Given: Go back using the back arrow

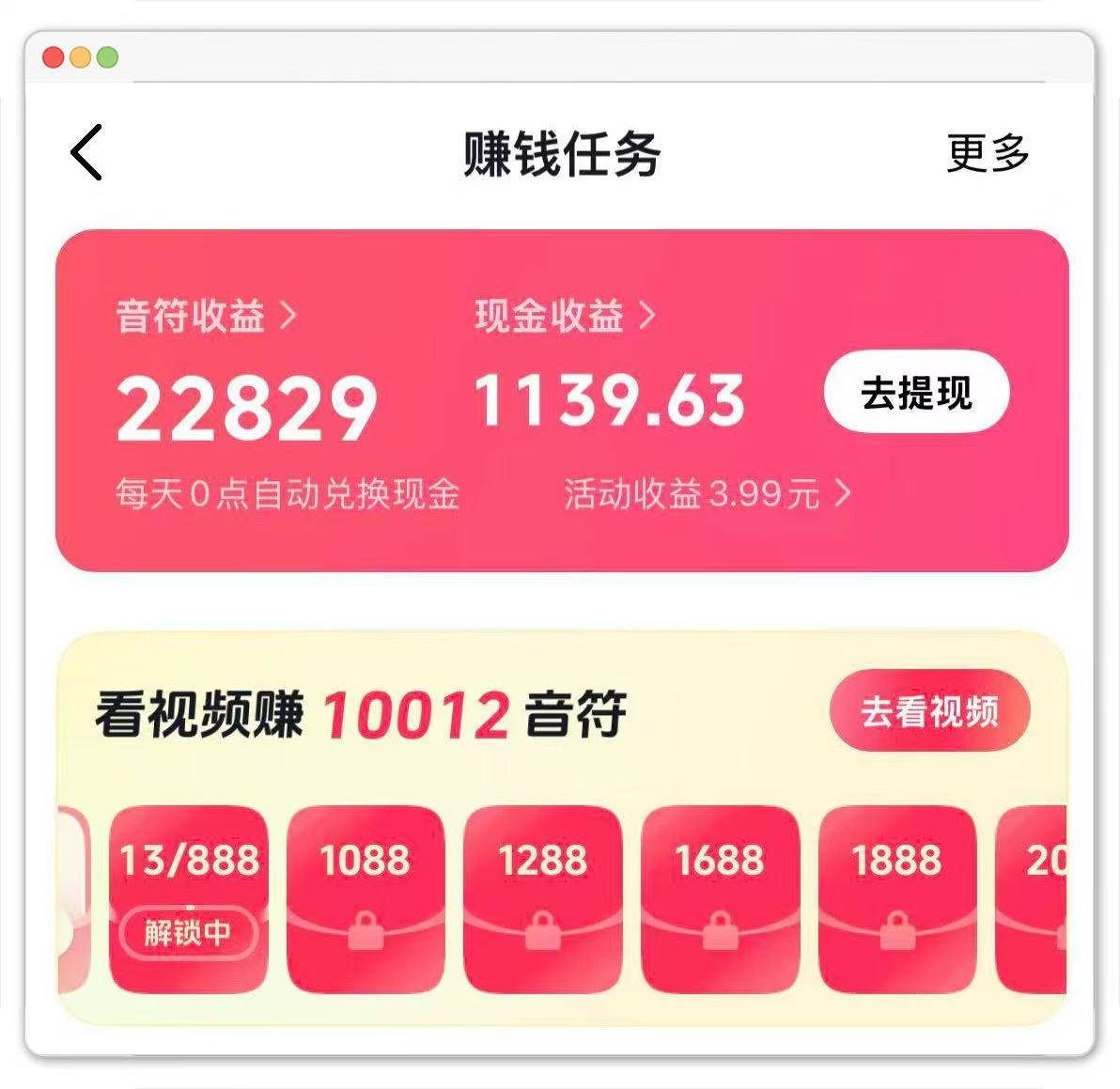Looking at the screenshot, I should [x=86, y=152].
